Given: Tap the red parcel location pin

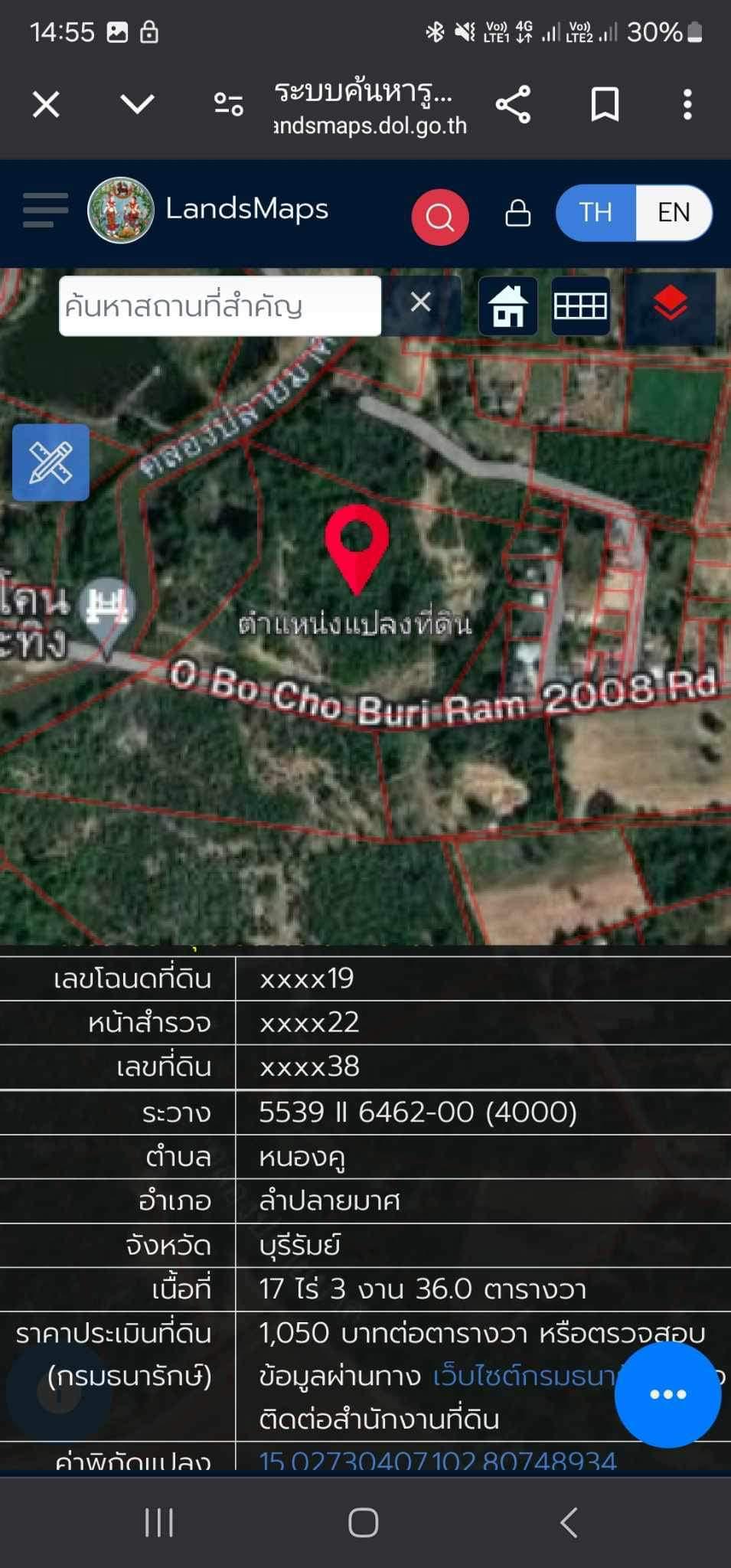Looking at the screenshot, I should tap(357, 548).
